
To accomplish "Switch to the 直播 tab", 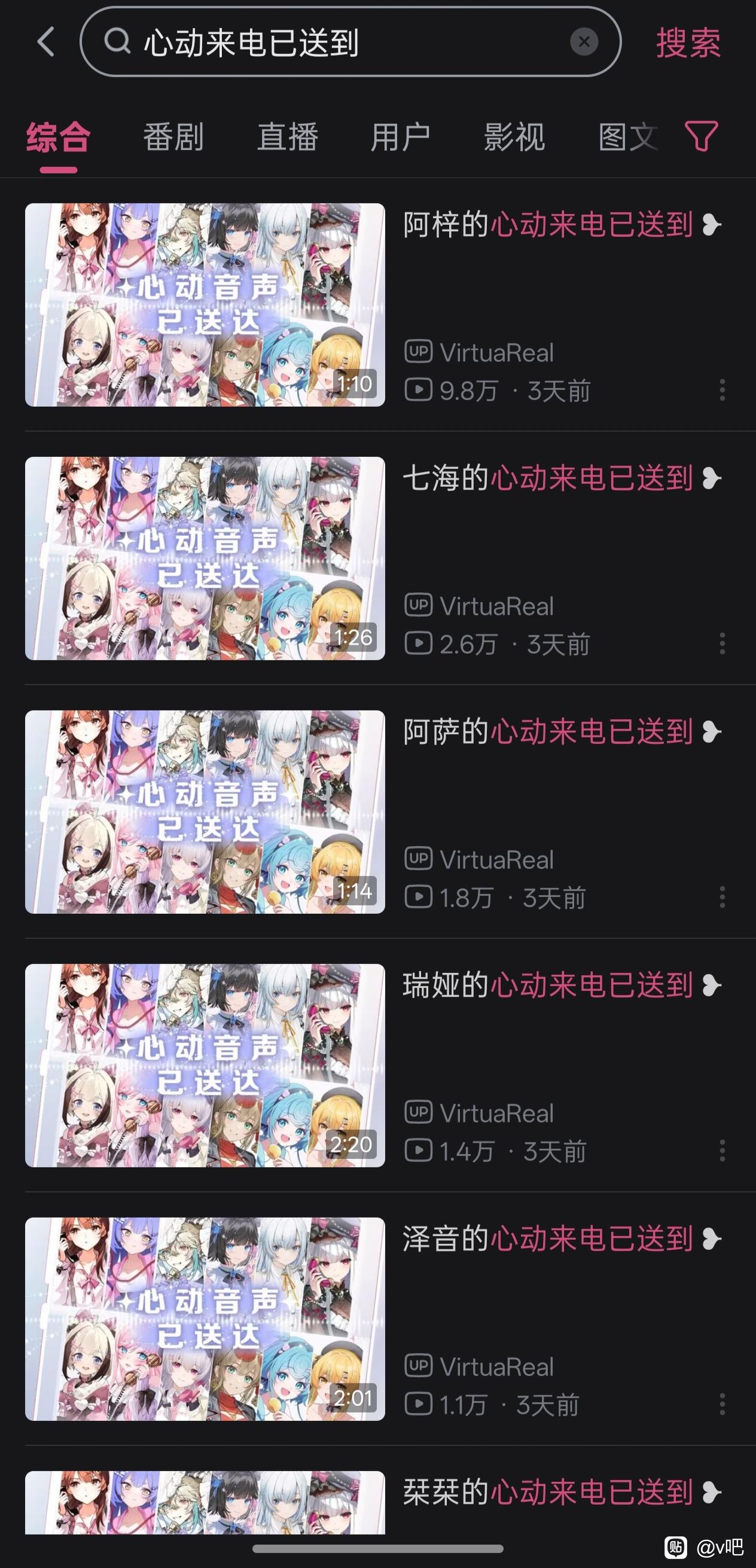I will [x=287, y=136].
